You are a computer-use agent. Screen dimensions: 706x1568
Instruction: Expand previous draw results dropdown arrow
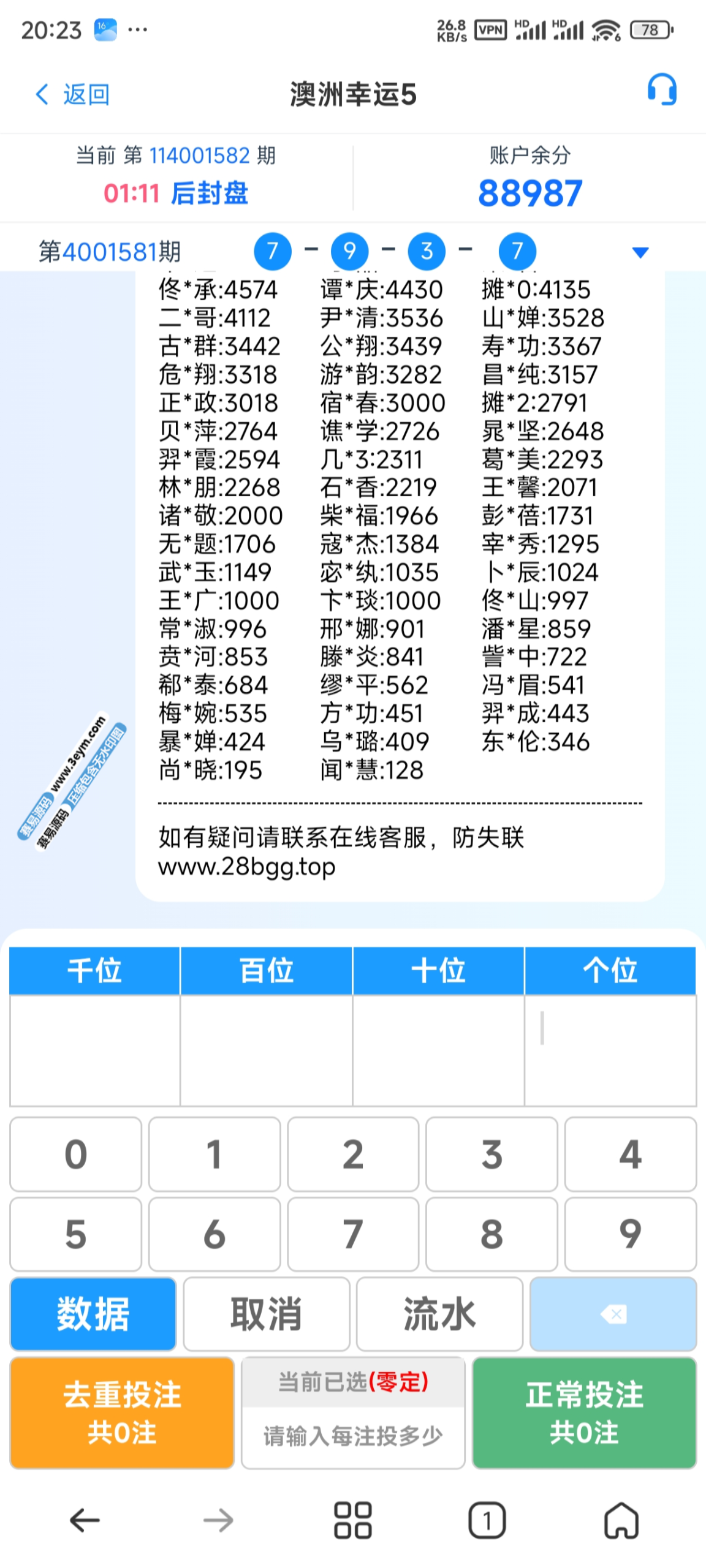tap(640, 252)
